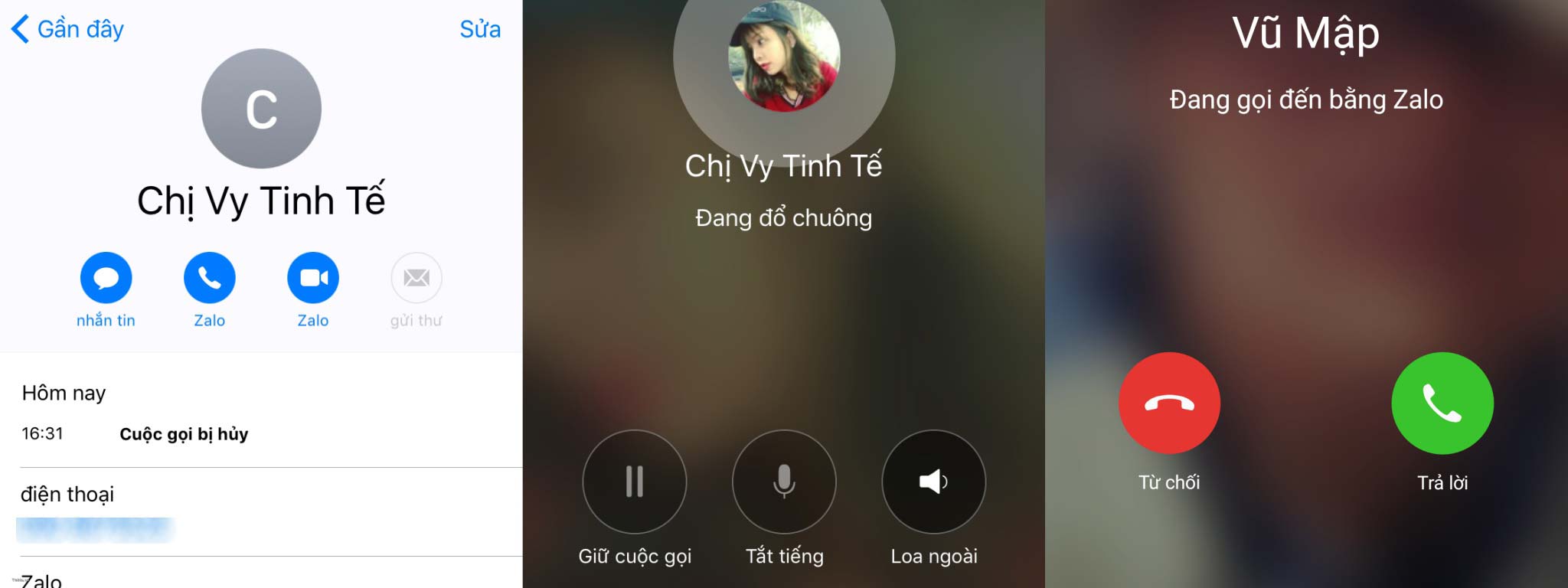
Task: Start a Zalo video call with the camera icon
Action: (x=312, y=277)
